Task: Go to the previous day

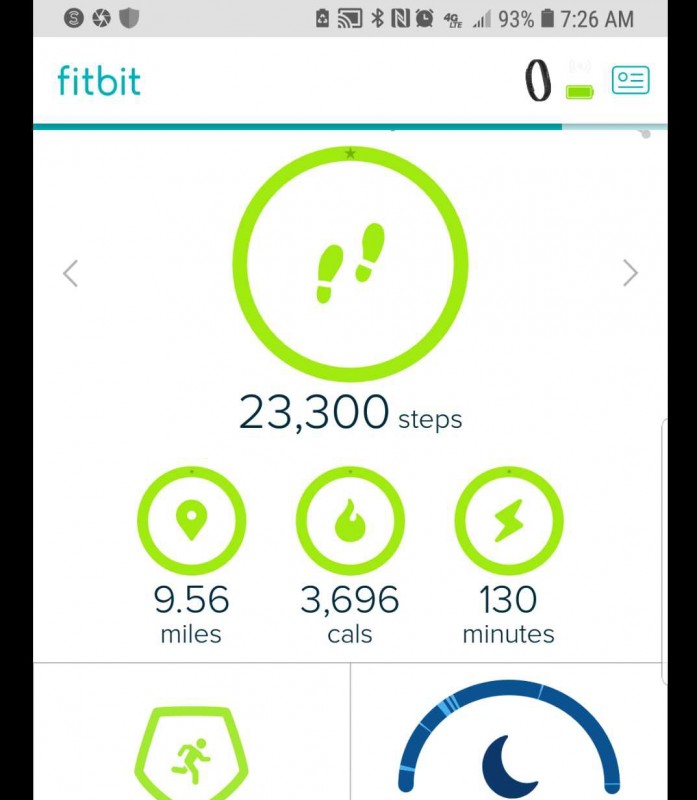Action: pos(70,273)
